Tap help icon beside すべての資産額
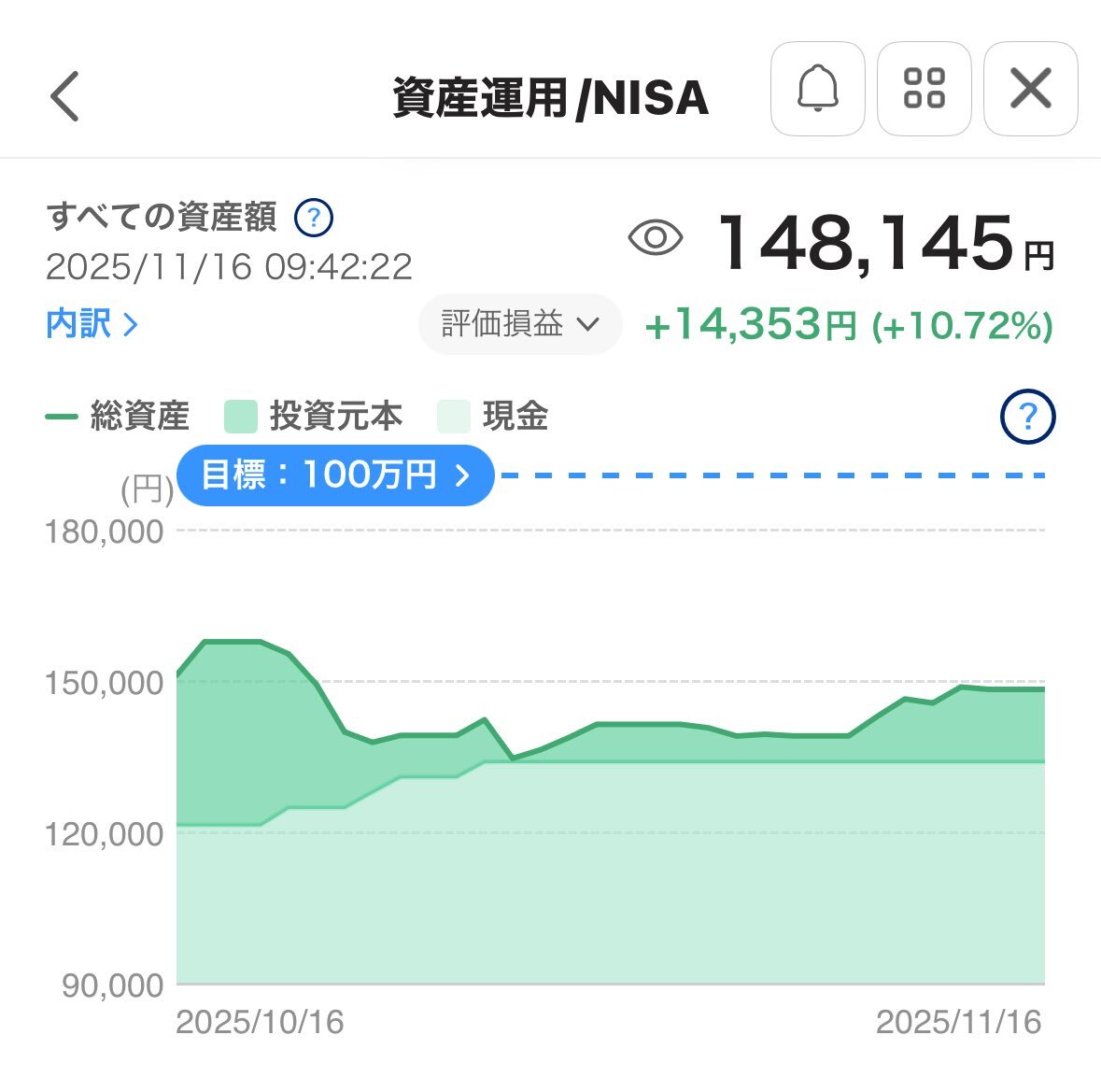The width and height of the screenshot is (1101, 1092). (313, 218)
